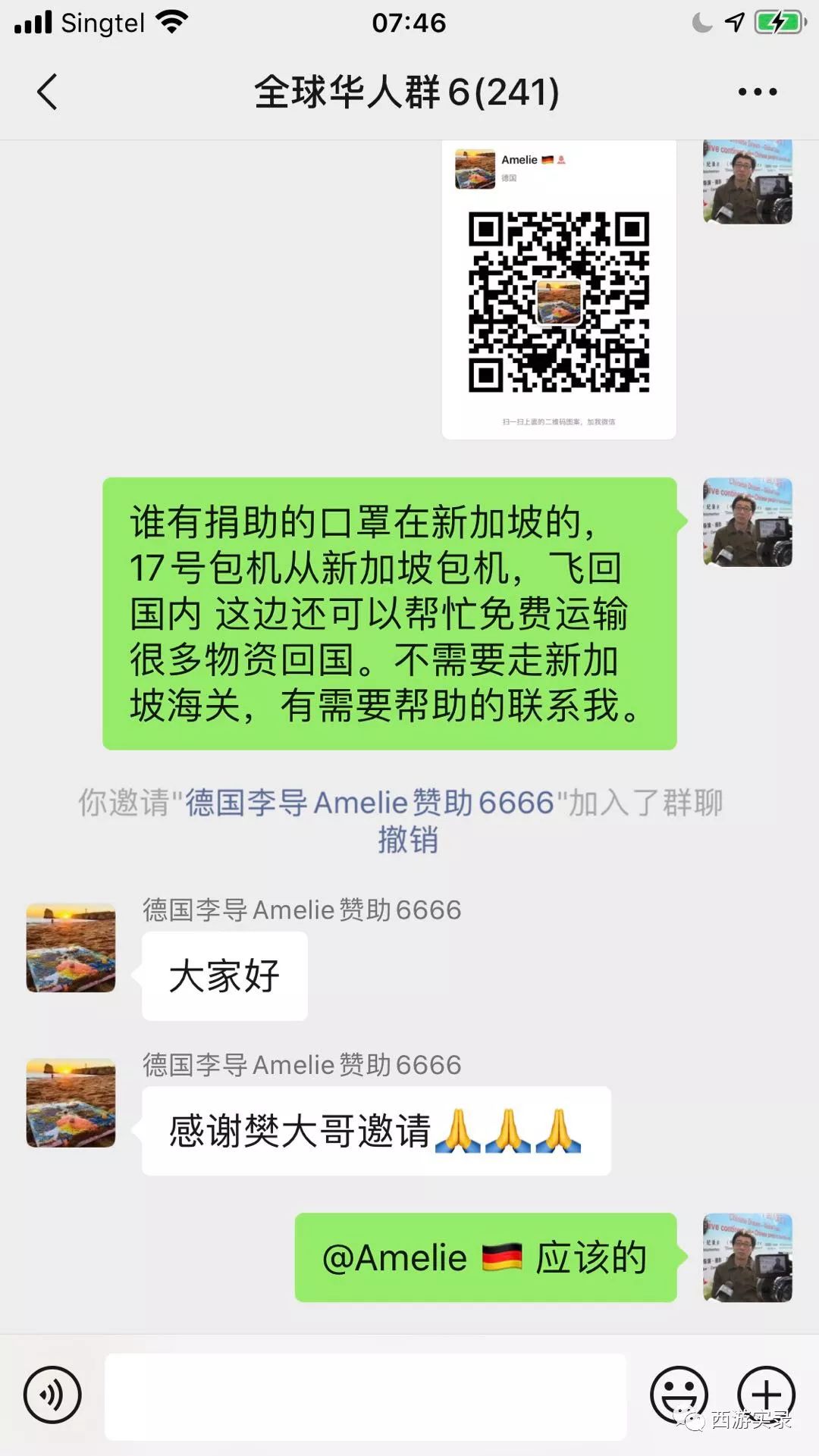
Task: Click the blue 德国李导 Amelie 赞助 6666 link
Action: pos(373,803)
